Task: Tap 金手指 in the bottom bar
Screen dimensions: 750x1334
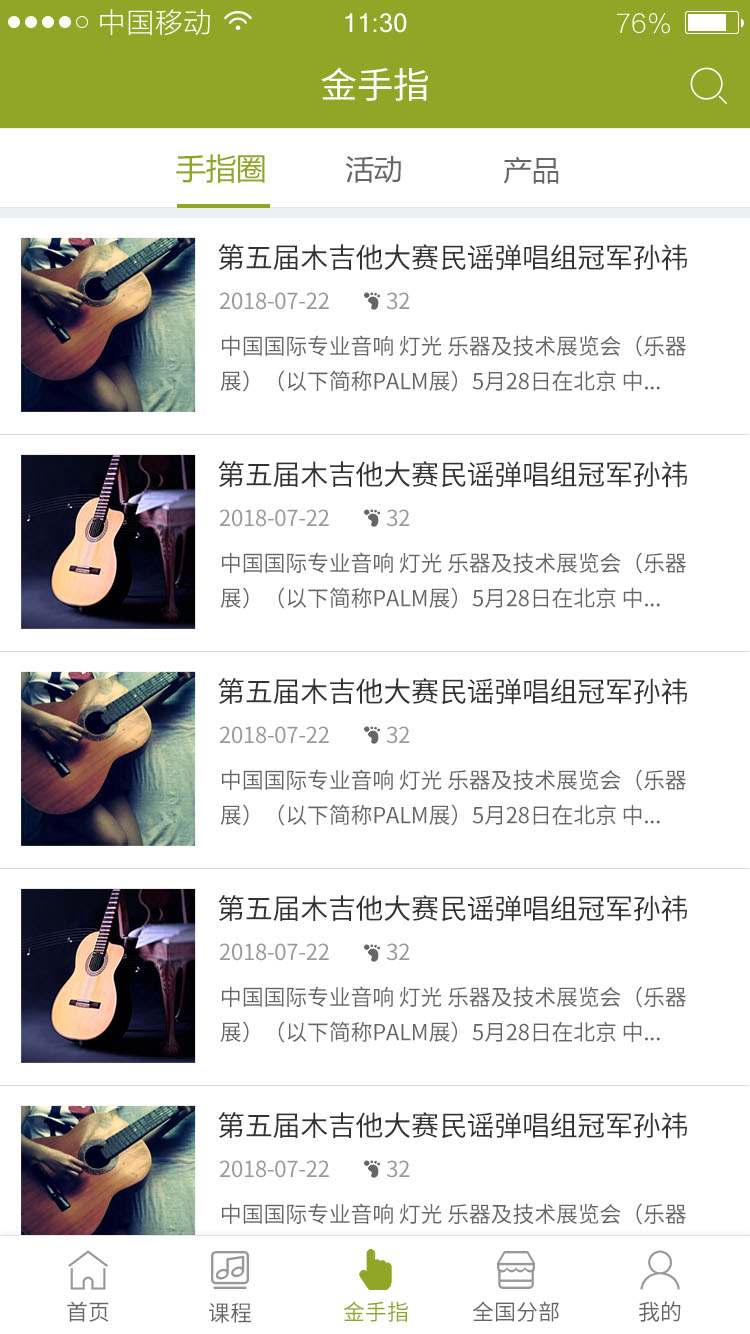Action: (x=376, y=1287)
